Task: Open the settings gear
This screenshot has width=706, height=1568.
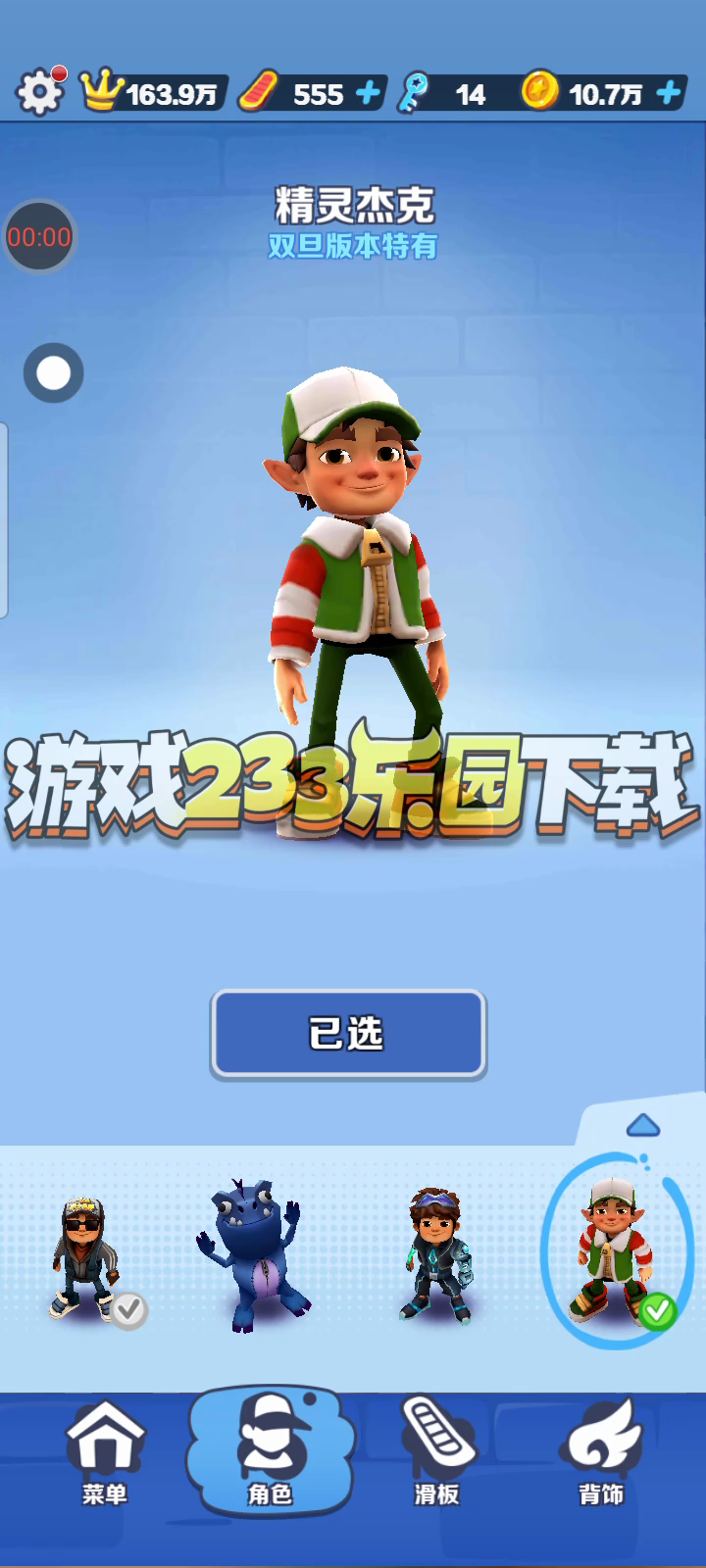Action: click(x=39, y=92)
